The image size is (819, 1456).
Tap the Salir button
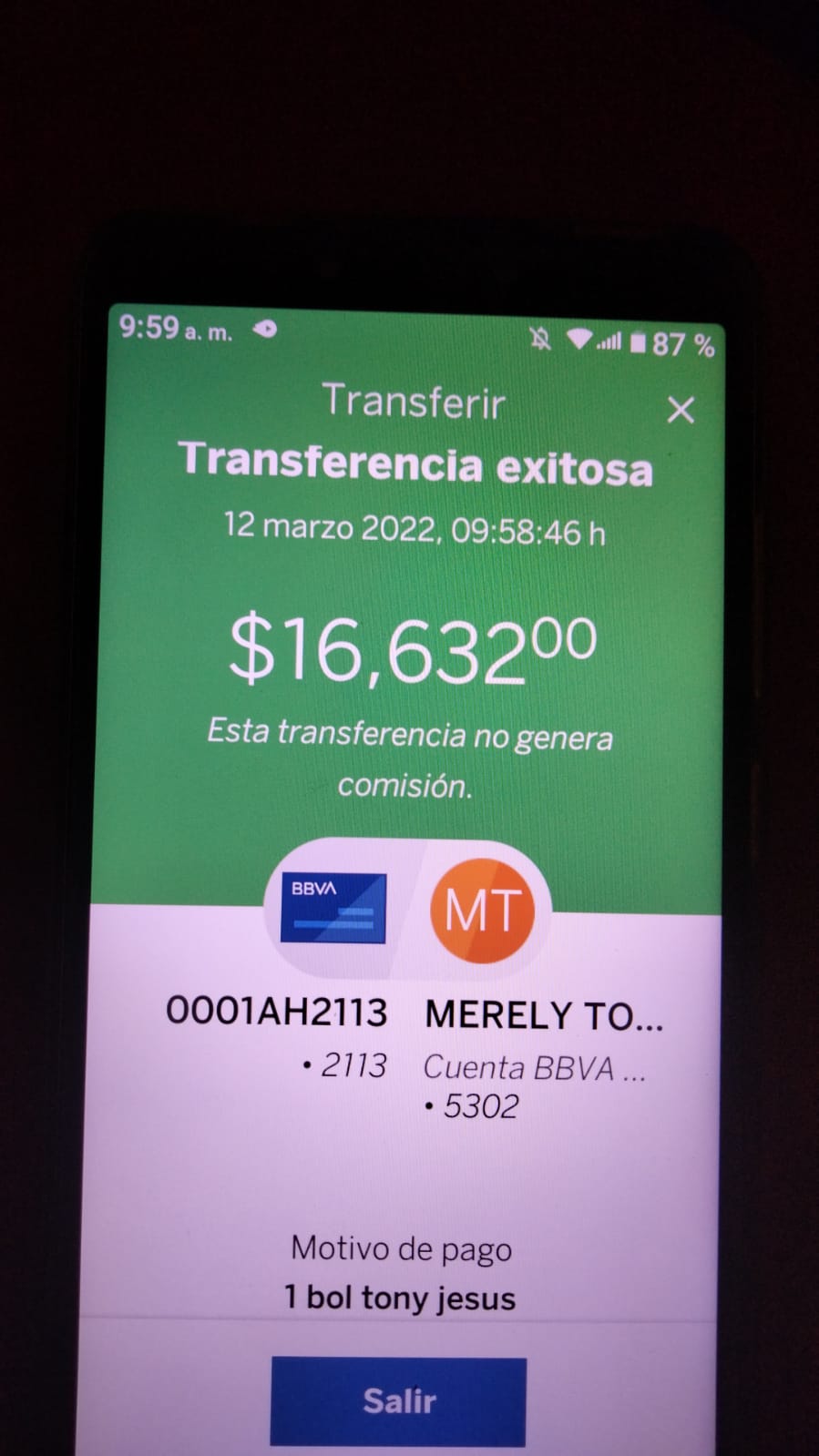coord(398,1400)
